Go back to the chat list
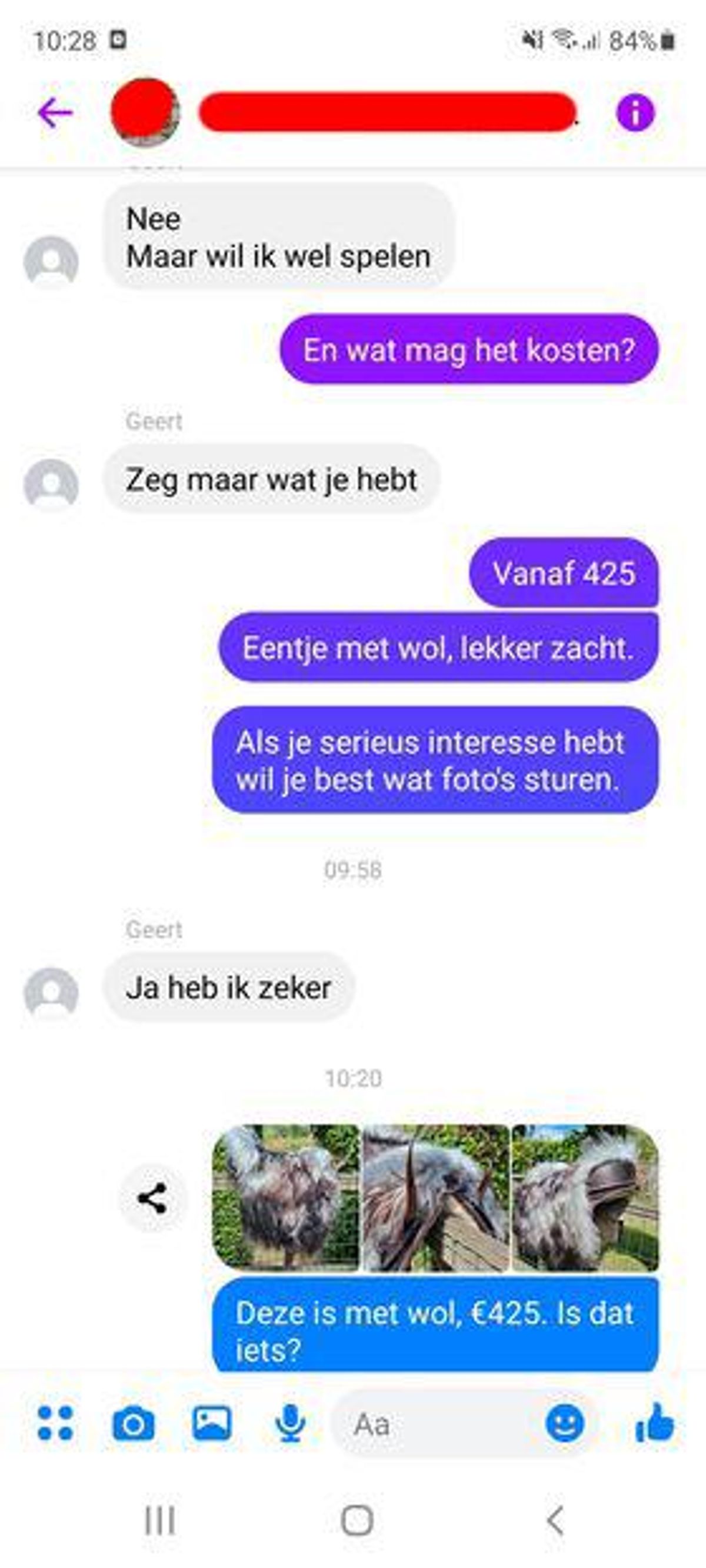The width and height of the screenshot is (706, 1568). coord(55,112)
